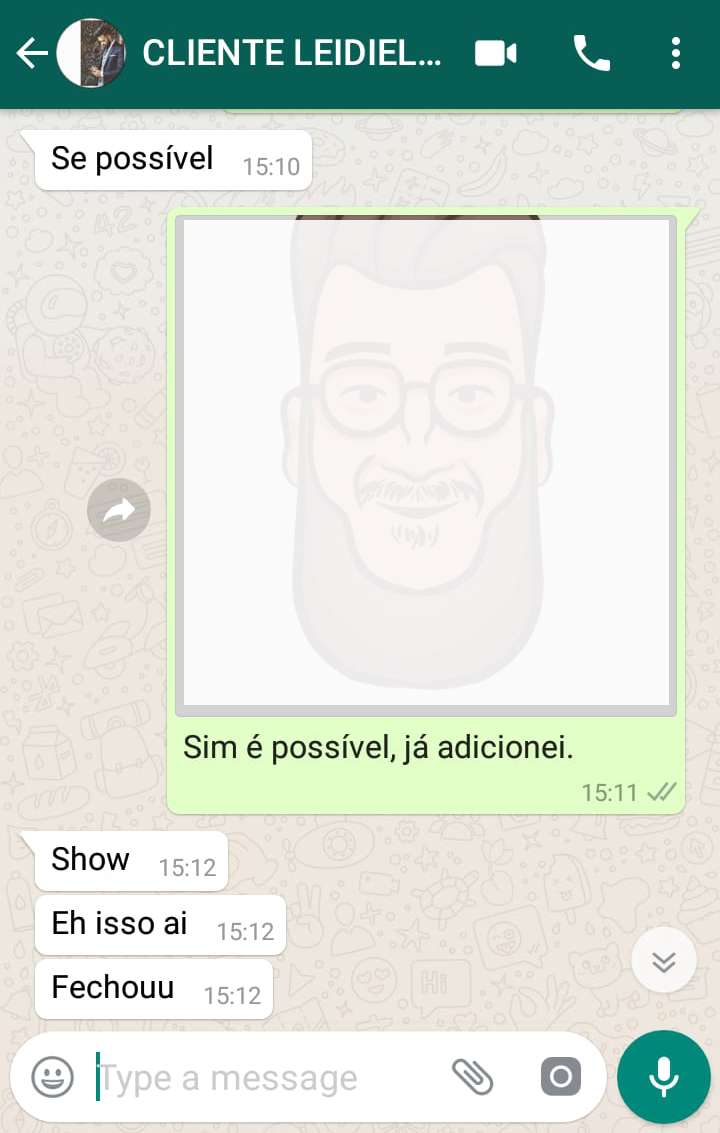Open the sent image in full view
Image resolution: width=720 pixels, height=1133 pixels.
(x=425, y=465)
